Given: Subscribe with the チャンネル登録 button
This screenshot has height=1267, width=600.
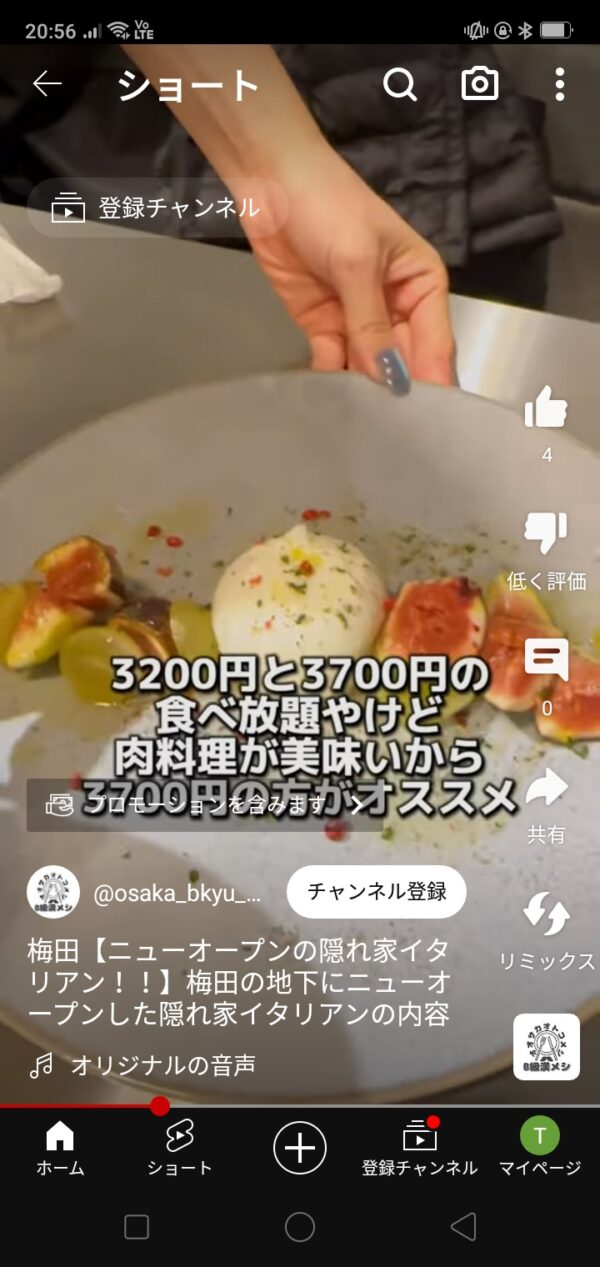Looking at the screenshot, I should [x=376, y=892].
